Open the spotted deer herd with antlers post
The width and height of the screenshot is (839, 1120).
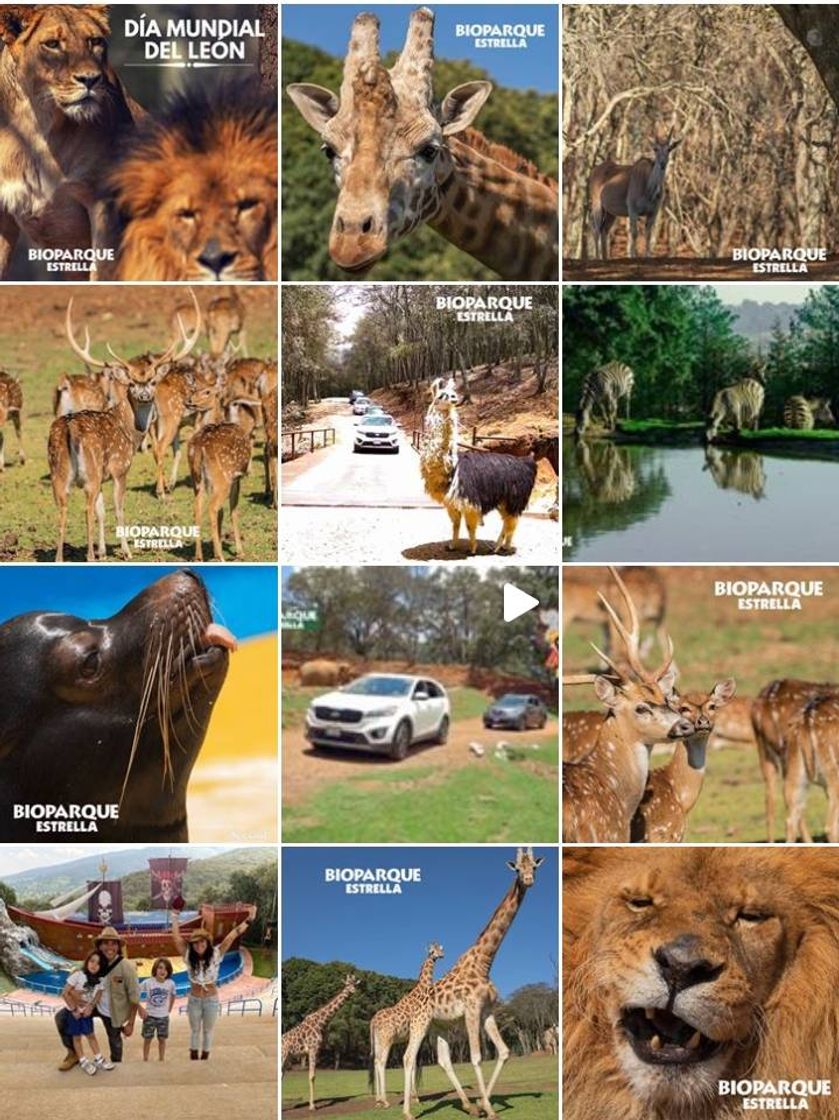(x=139, y=423)
